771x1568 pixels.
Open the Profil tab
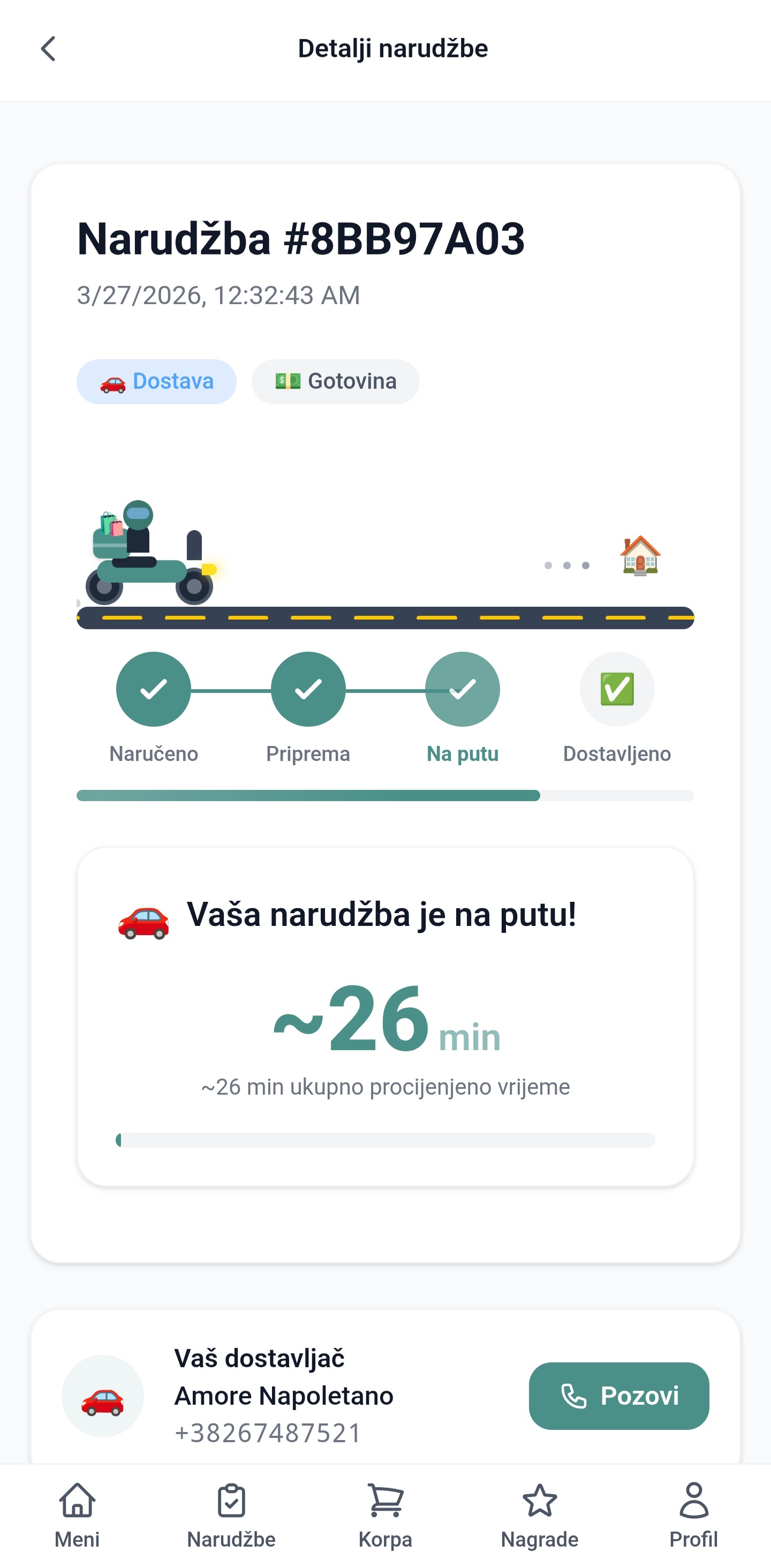click(x=693, y=1515)
